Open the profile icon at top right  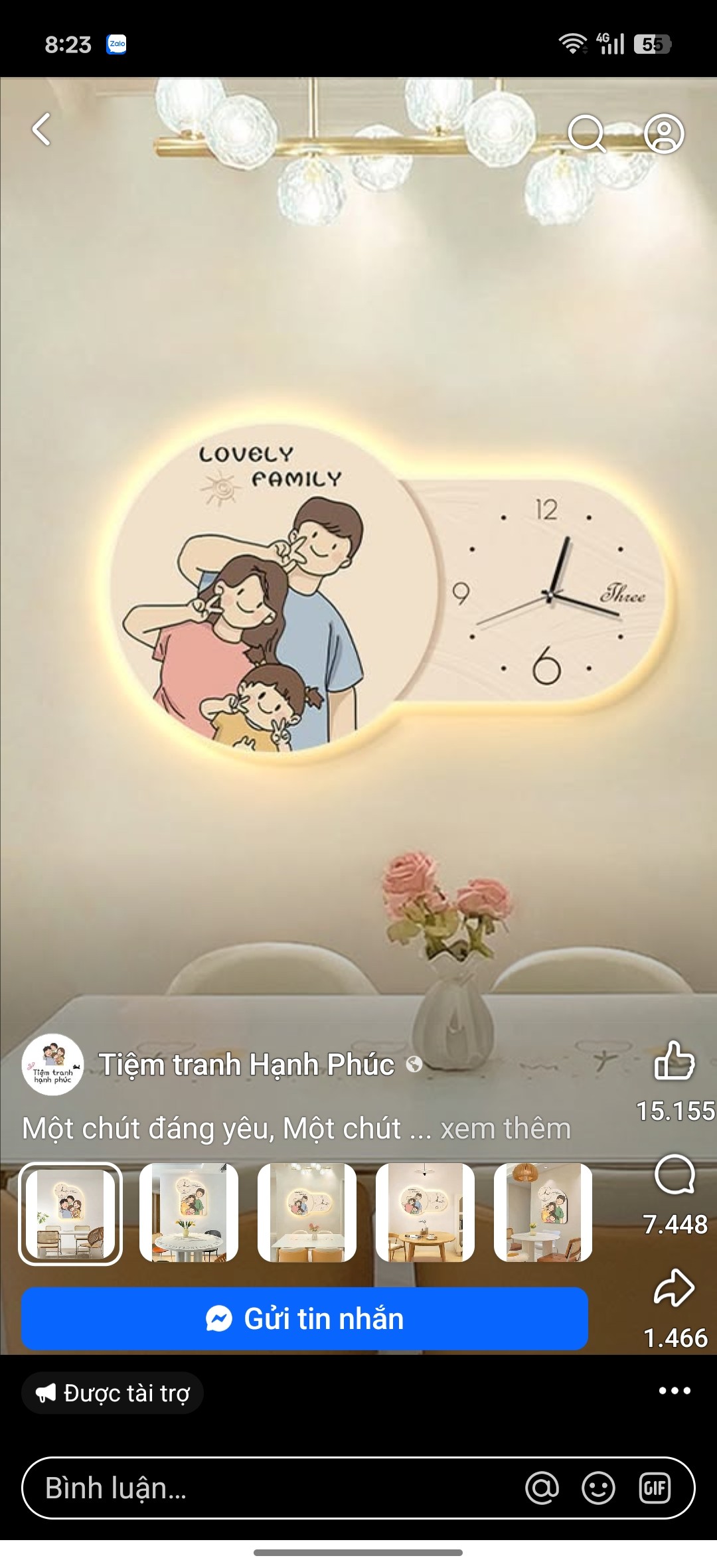[x=663, y=133]
